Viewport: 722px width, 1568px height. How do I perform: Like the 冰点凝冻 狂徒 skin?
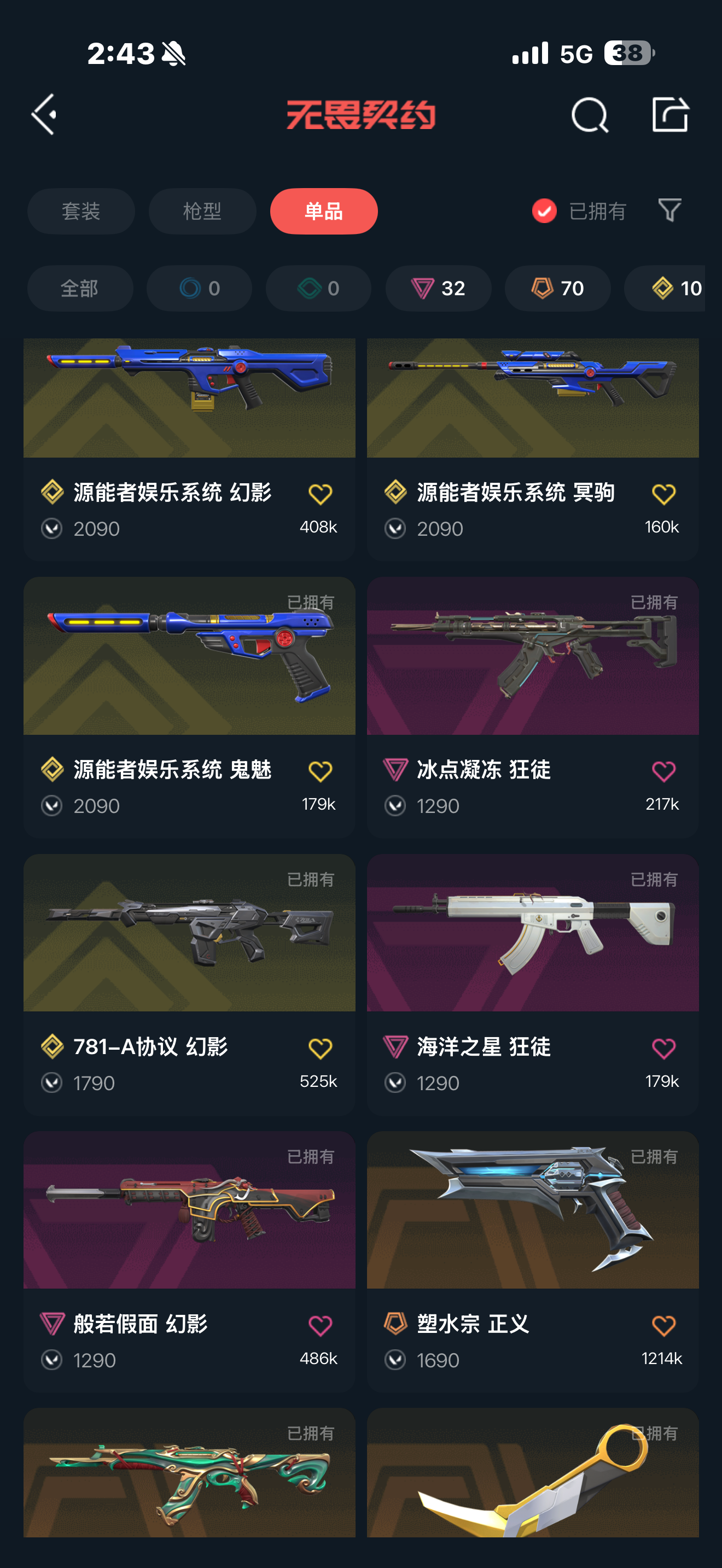(x=663, y=771)
